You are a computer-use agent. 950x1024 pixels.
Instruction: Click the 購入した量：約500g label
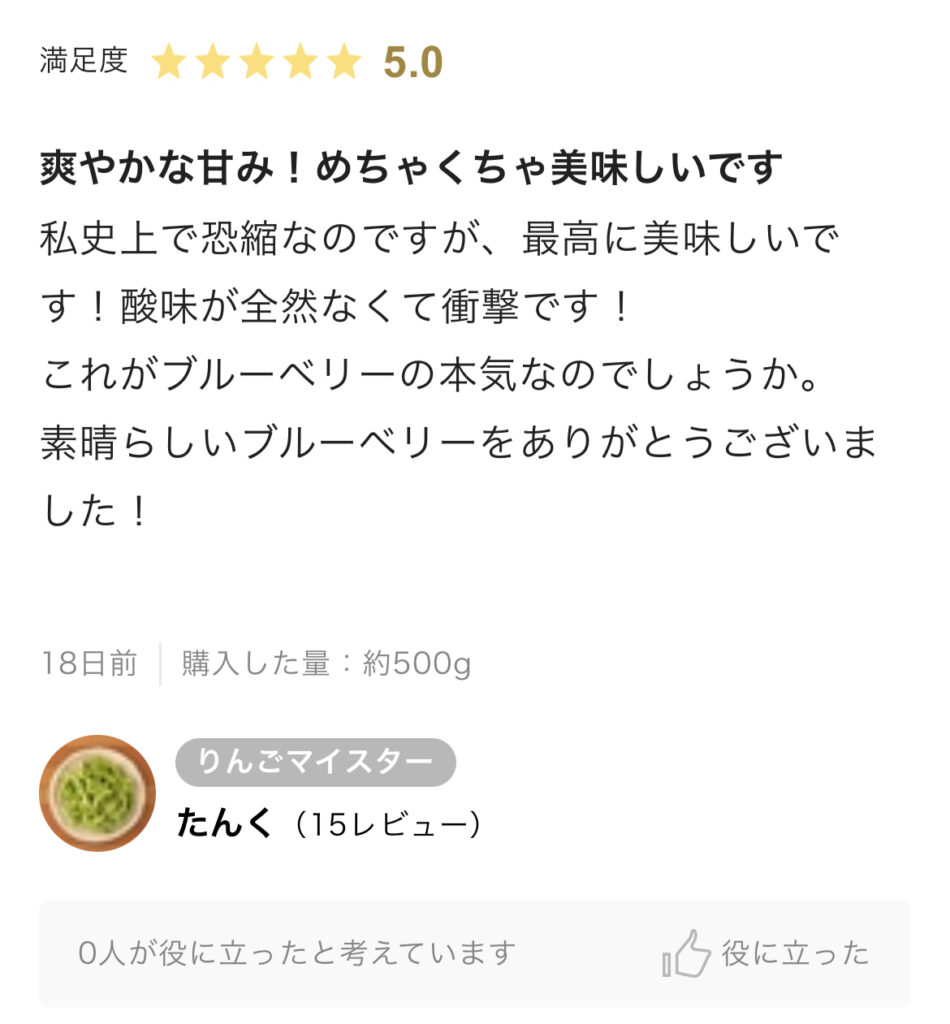tap(325, 662)
